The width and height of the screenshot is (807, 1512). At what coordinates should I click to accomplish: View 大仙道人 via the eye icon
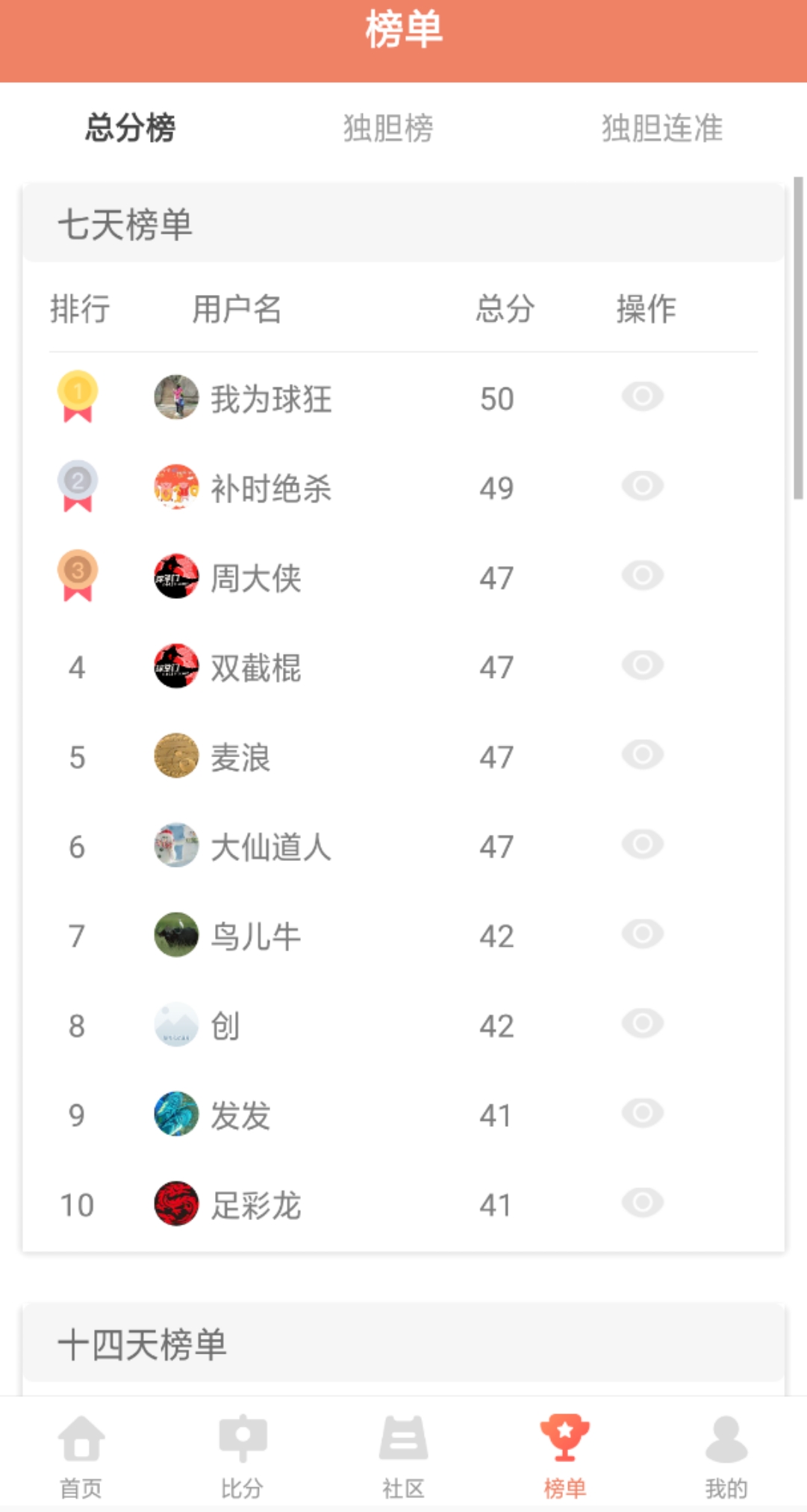point(643,844)
